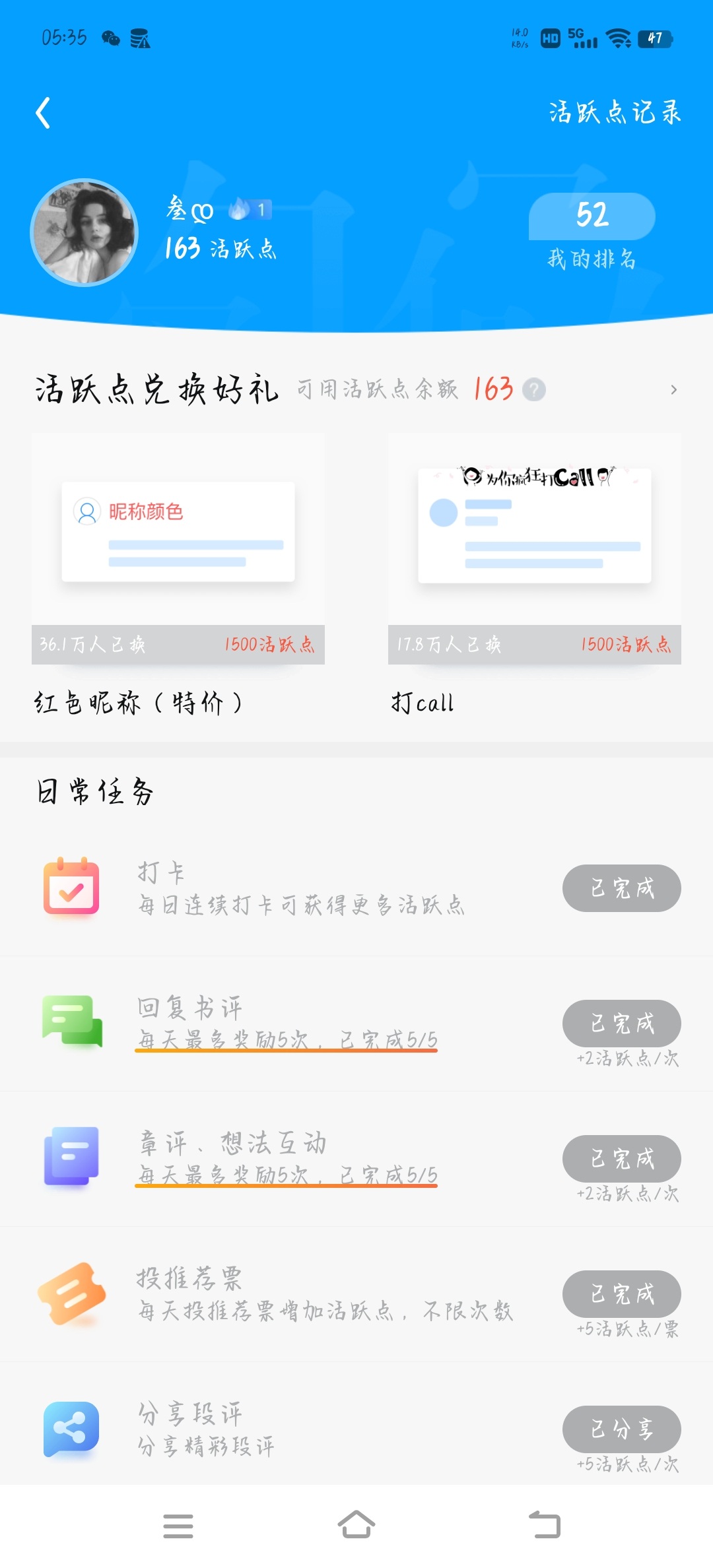The image size is (713, 1568).
Task: Go to the home screen
Action: click(356, 1525)
